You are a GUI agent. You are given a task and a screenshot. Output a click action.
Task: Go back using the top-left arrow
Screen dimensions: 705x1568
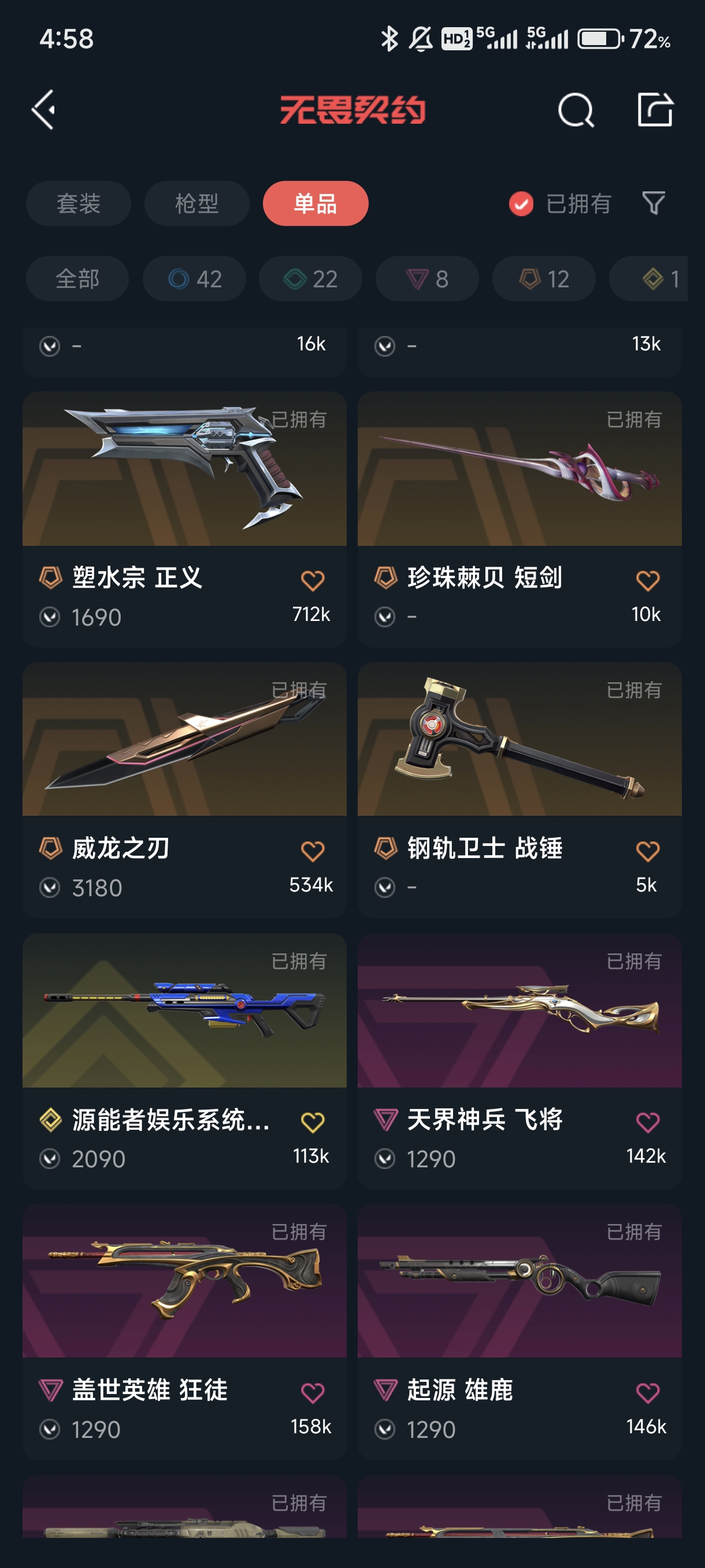click(44, 110)
